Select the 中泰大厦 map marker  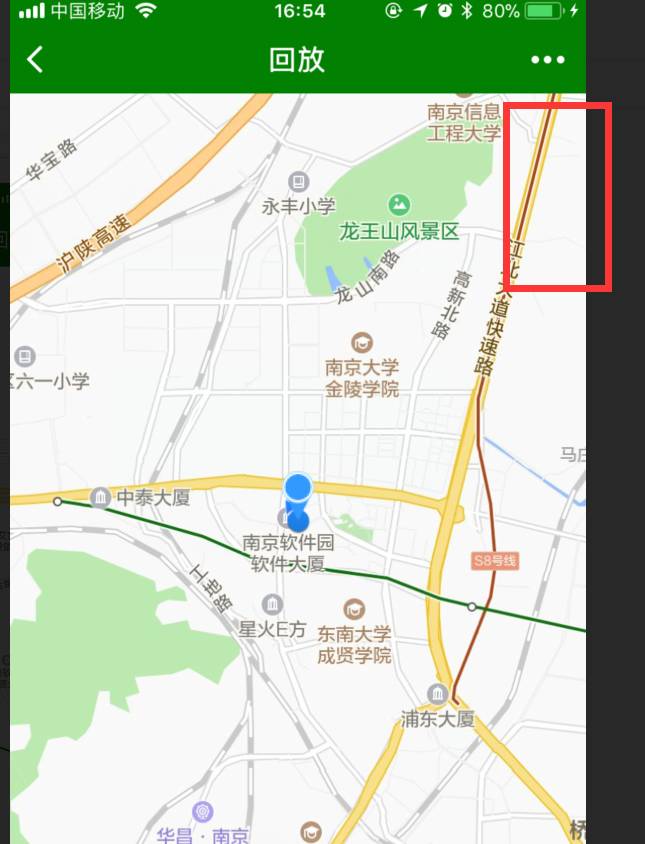[100, 497]
